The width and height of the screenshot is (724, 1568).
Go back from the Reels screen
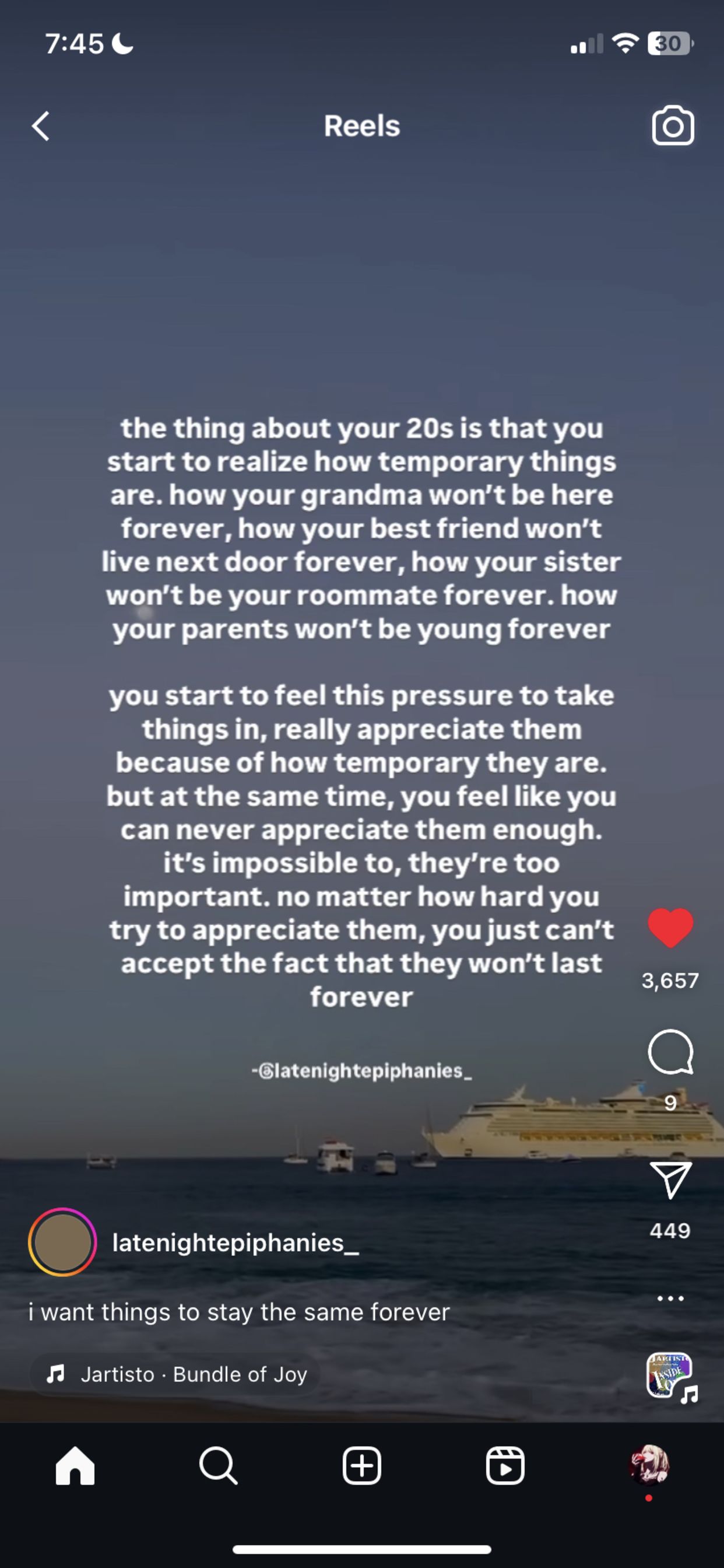pyautogui.click(x=41, y=126)
